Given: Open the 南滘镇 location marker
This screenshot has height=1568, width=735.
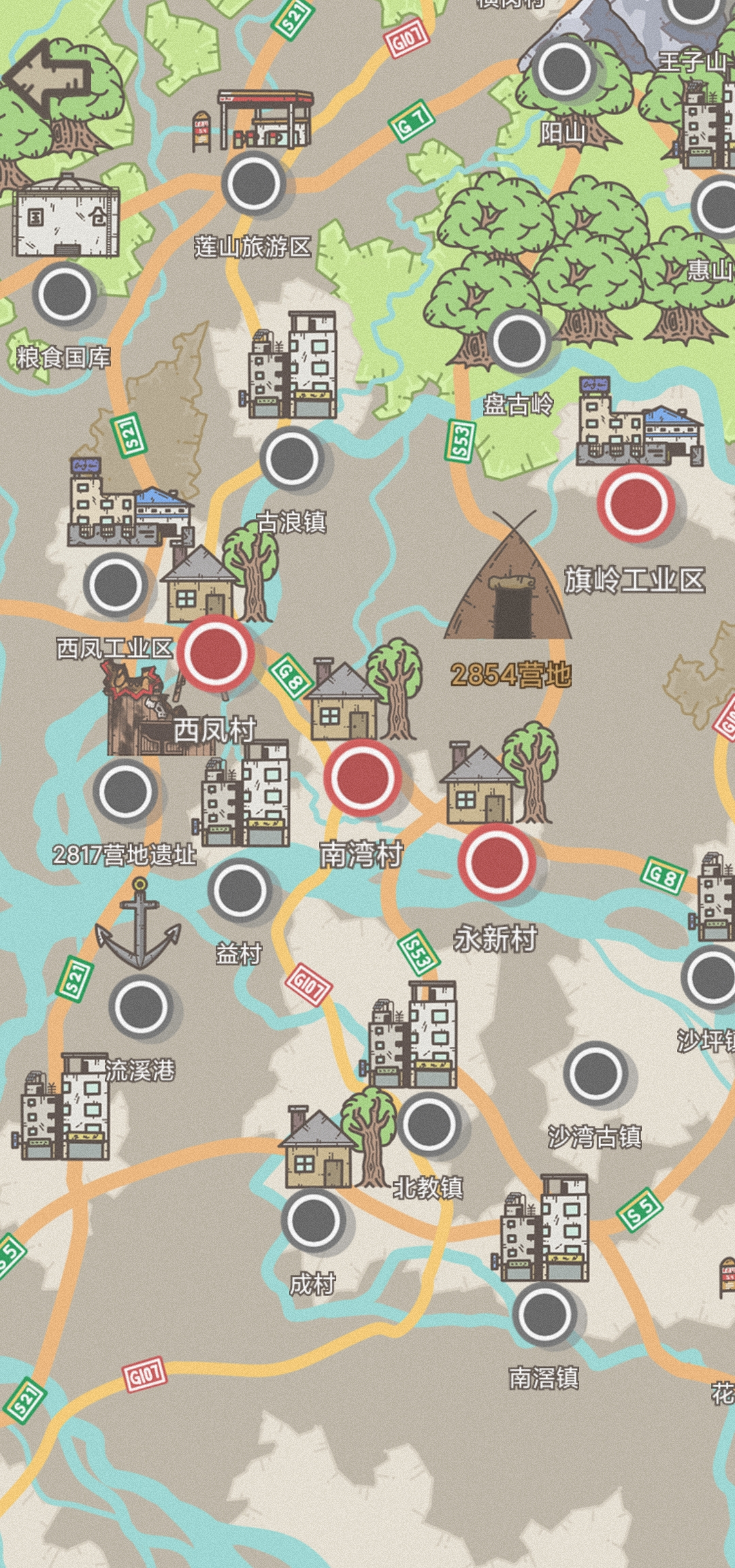Looking at the screenshot, I should (545, 1315).
